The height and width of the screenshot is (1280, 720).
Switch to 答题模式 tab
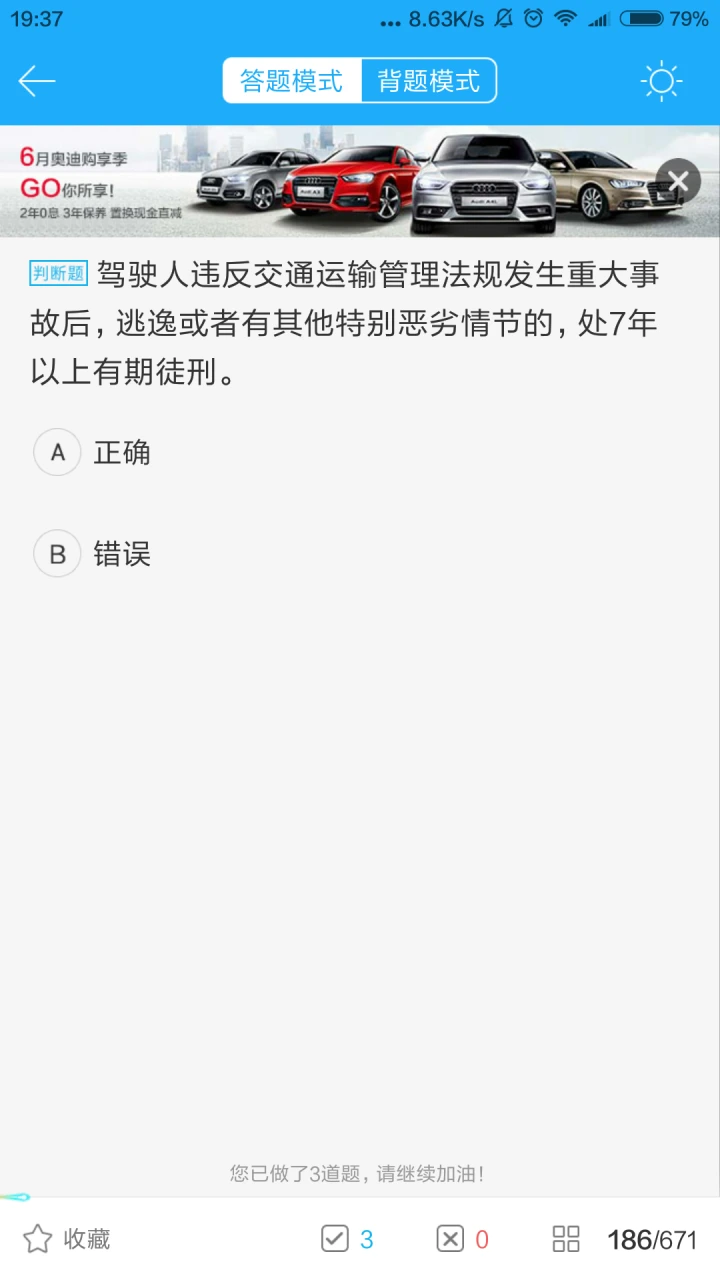[x=291, y=81]
